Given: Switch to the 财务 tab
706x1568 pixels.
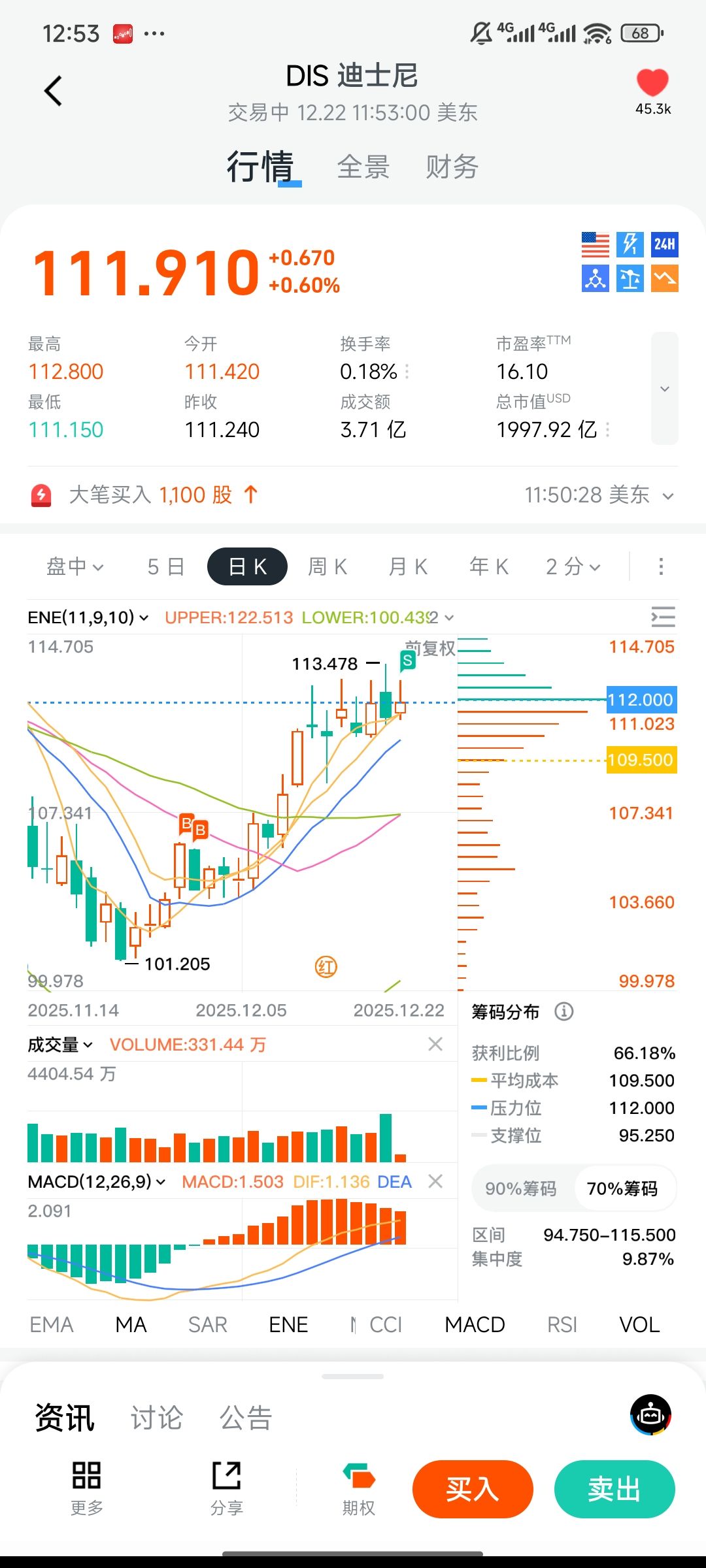Looking at the screenshot, I should [452, 167].
